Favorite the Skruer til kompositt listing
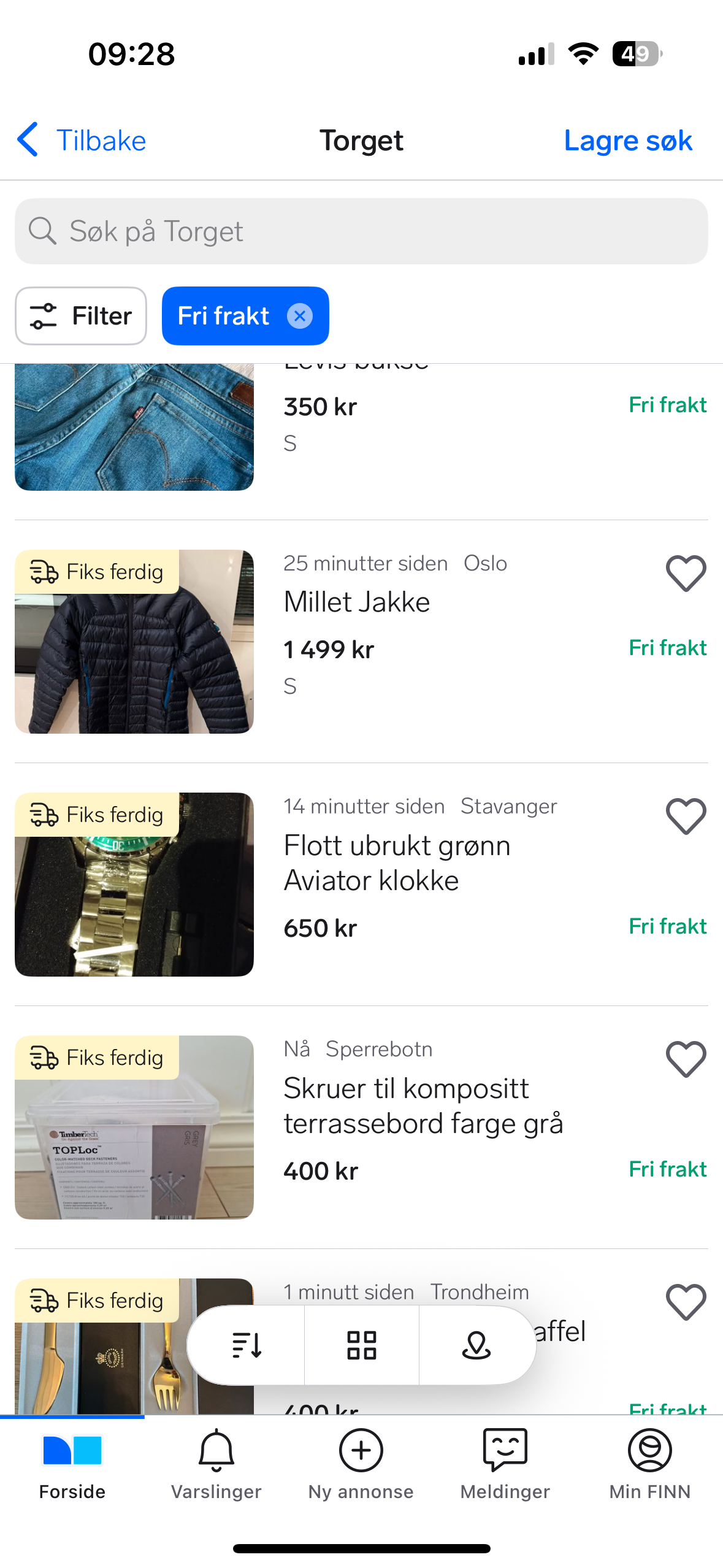The width and height of the screenshot is (723, 1568). coord(685,1058)
